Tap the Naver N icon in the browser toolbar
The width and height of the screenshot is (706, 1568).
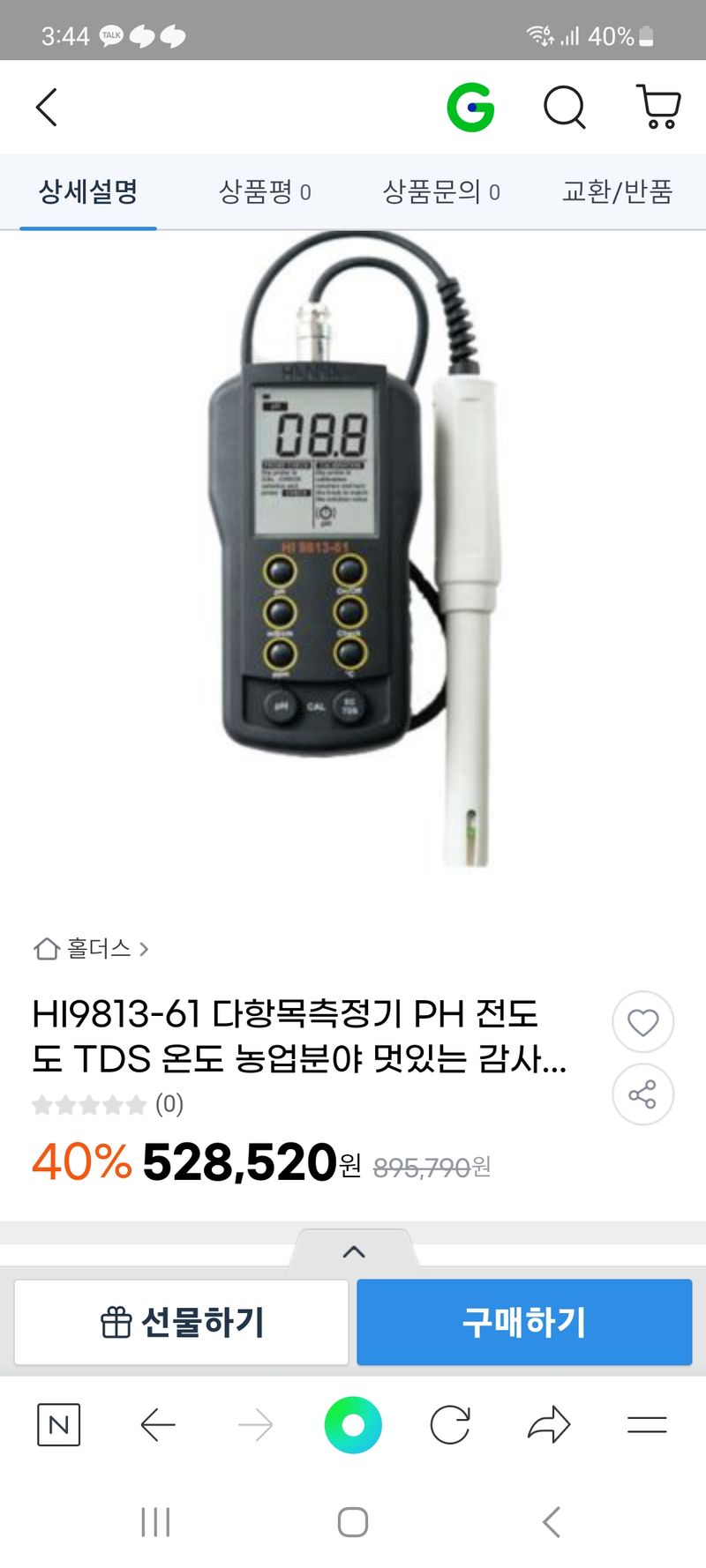(58, 1422)
